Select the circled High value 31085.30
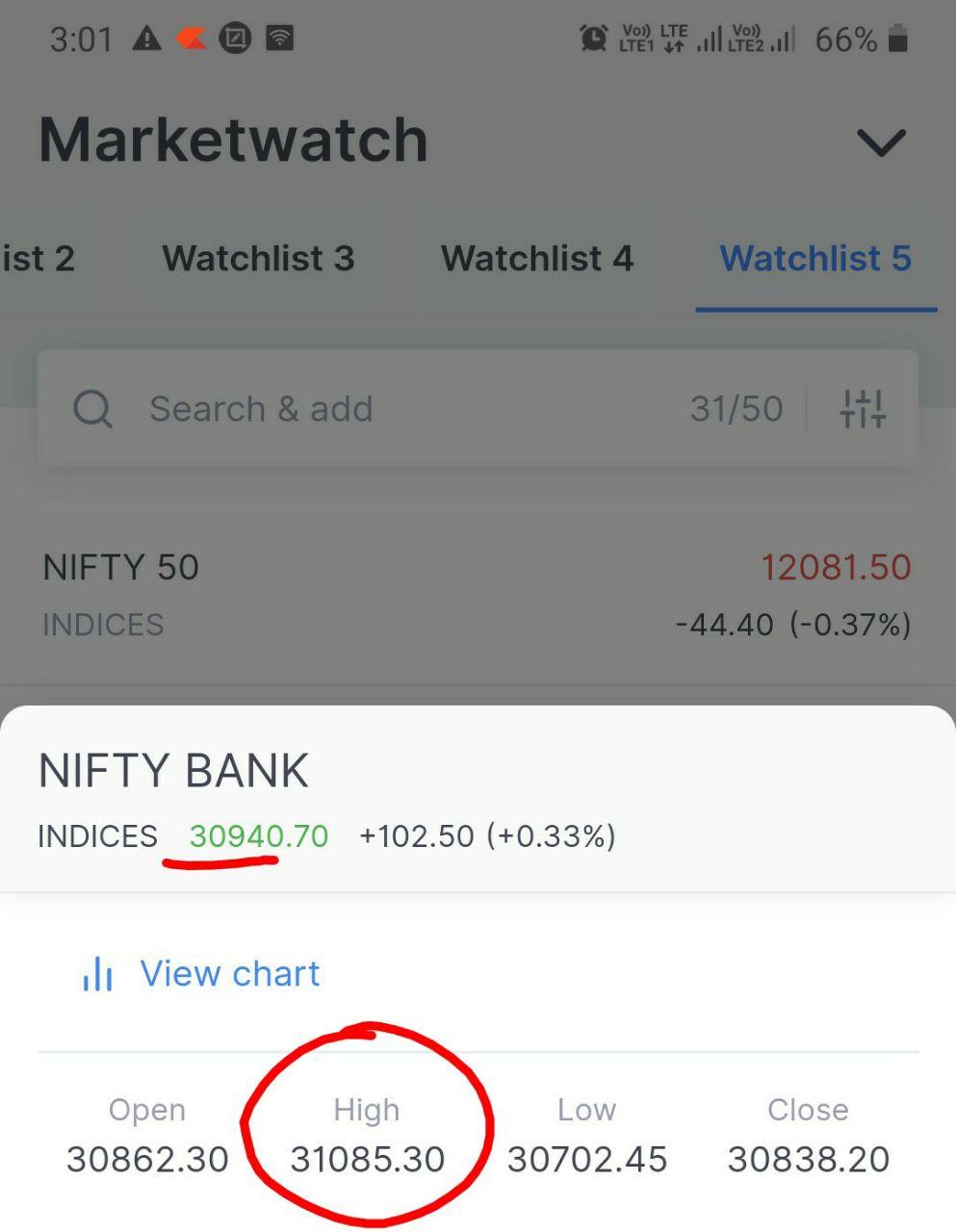This screenshot has height=1232, width=956. point(370,1159)
